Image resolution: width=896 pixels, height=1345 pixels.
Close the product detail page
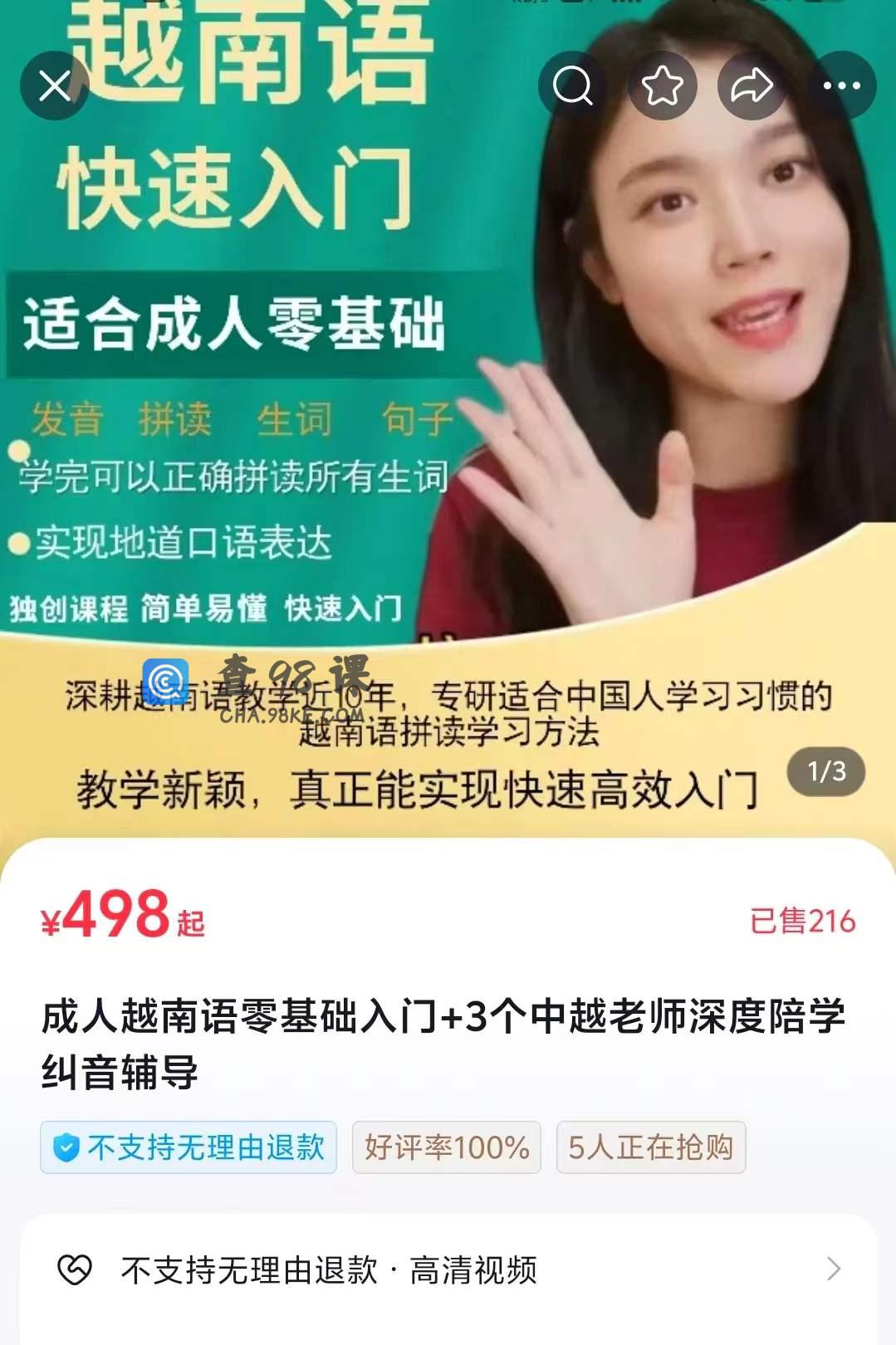55,86
